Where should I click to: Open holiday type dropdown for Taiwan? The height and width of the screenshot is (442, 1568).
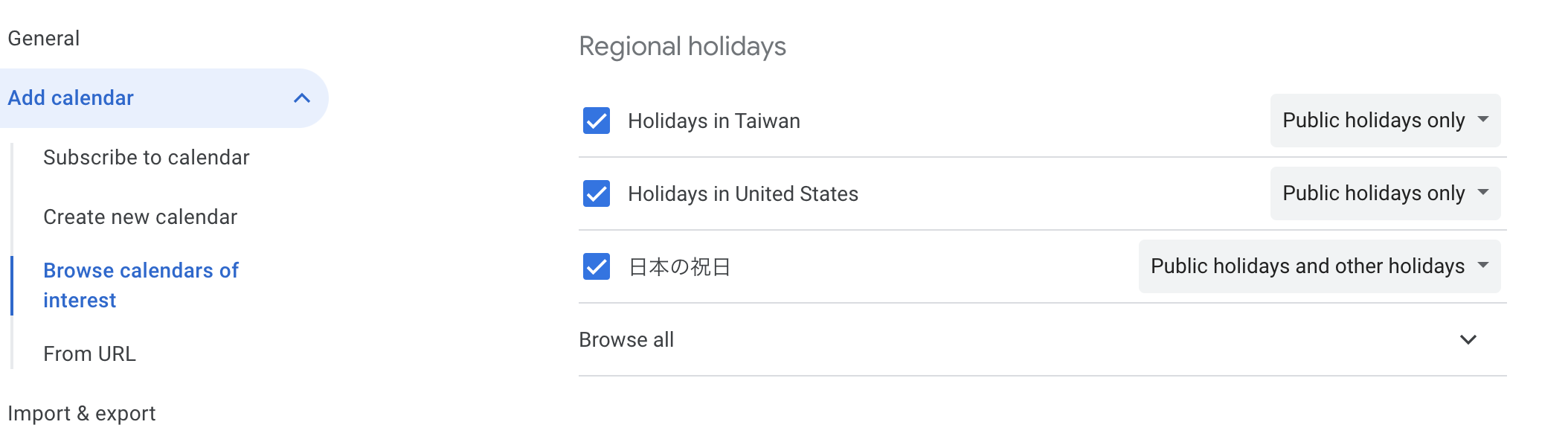click(1384, 121)
